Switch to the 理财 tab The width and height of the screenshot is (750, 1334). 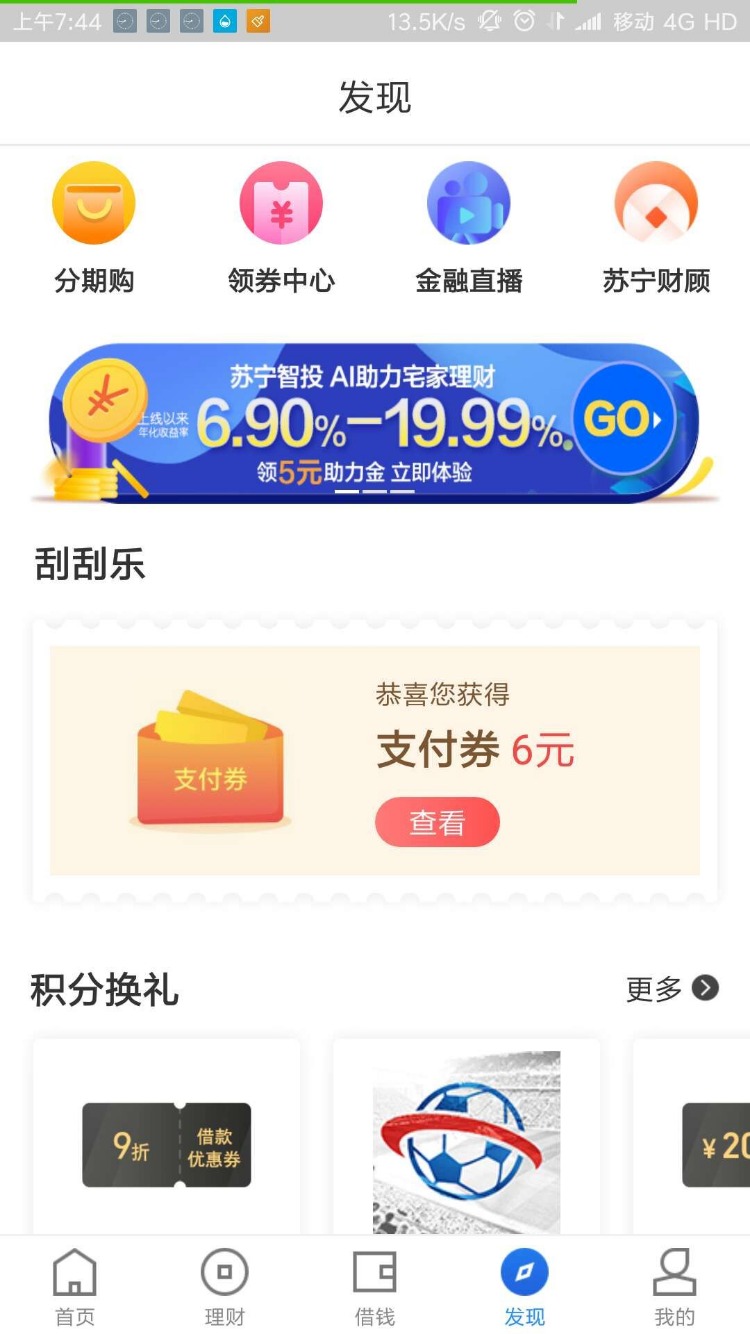225,1287
